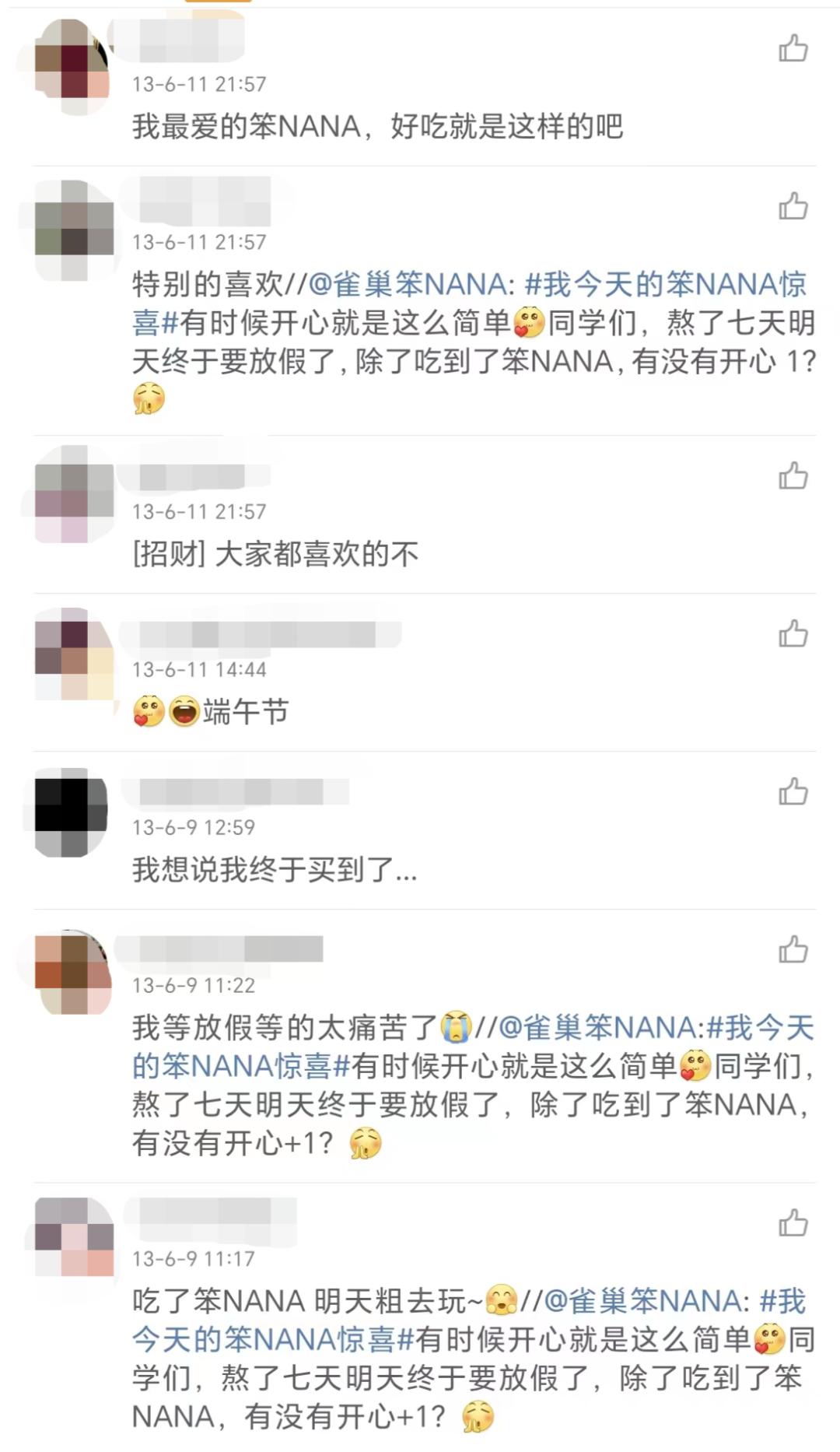Like the comment '我最爱的笨NANA'
The image size is (840, 1452).
point(793,49)
